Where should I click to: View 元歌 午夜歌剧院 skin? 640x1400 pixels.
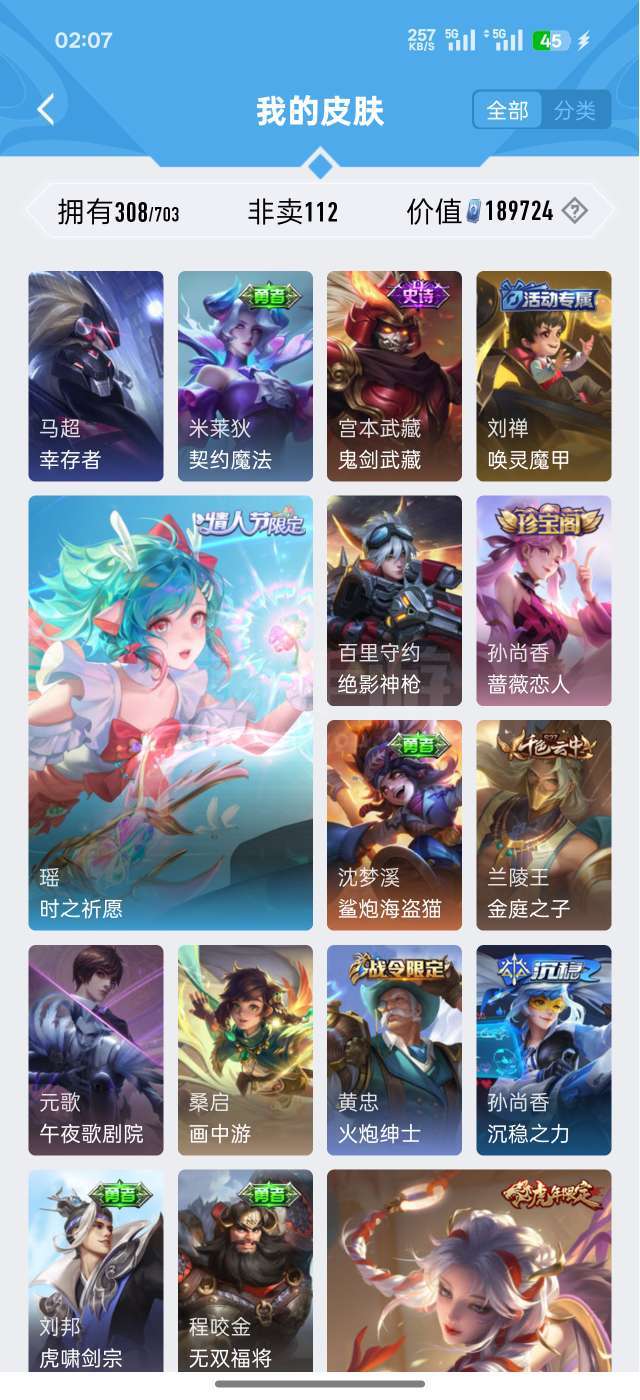96,1050
